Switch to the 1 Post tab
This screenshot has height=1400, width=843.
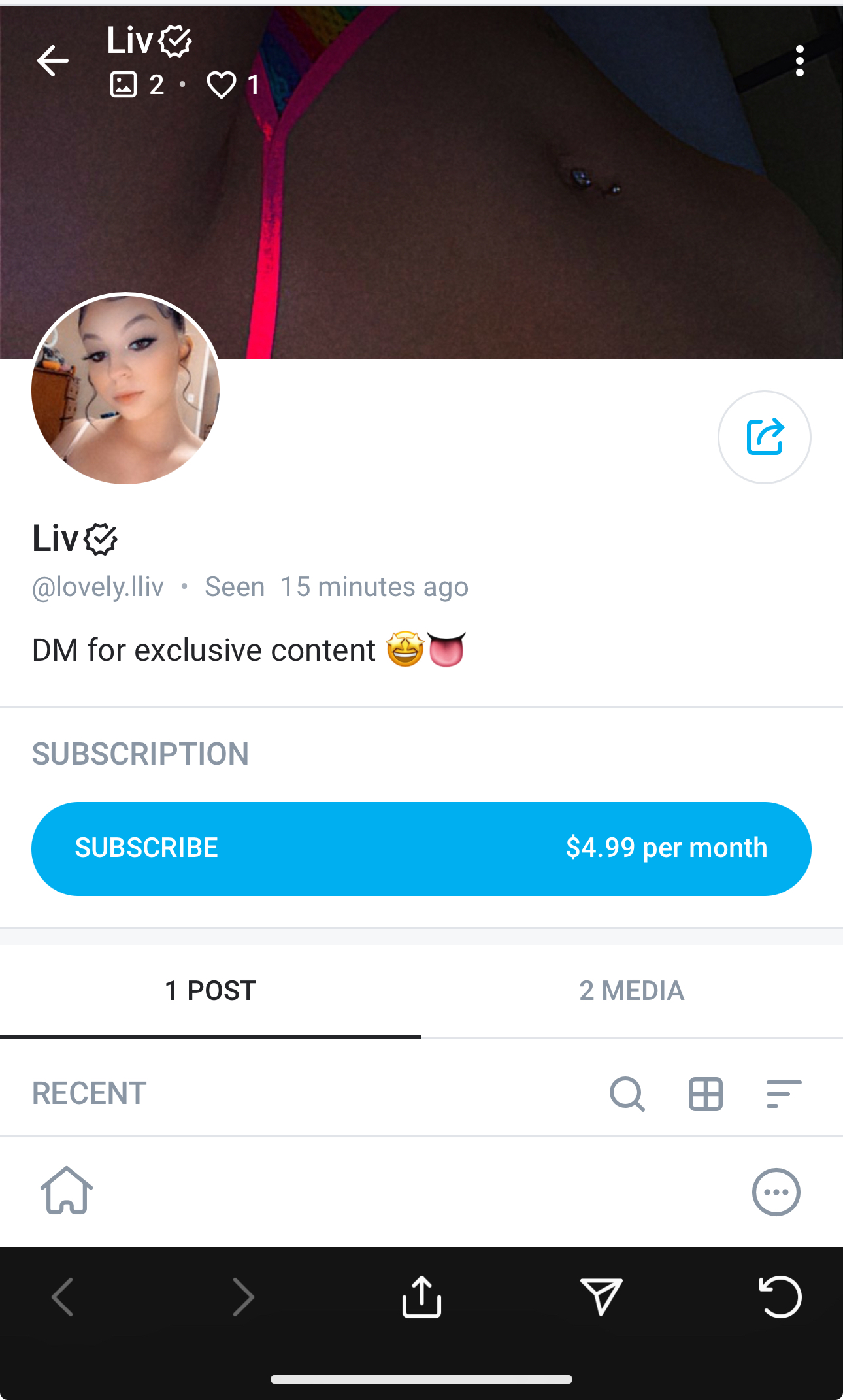210,991
